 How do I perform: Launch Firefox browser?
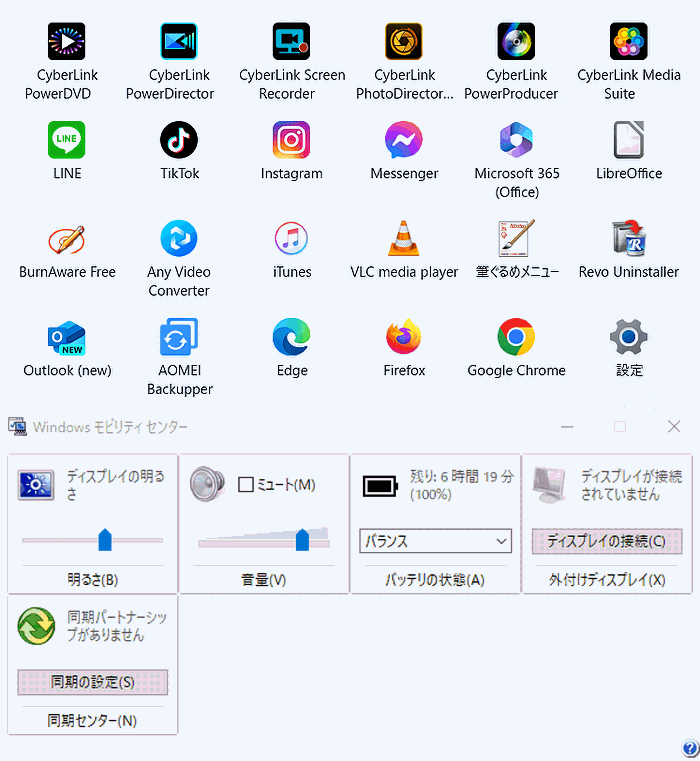pos(404,337)
